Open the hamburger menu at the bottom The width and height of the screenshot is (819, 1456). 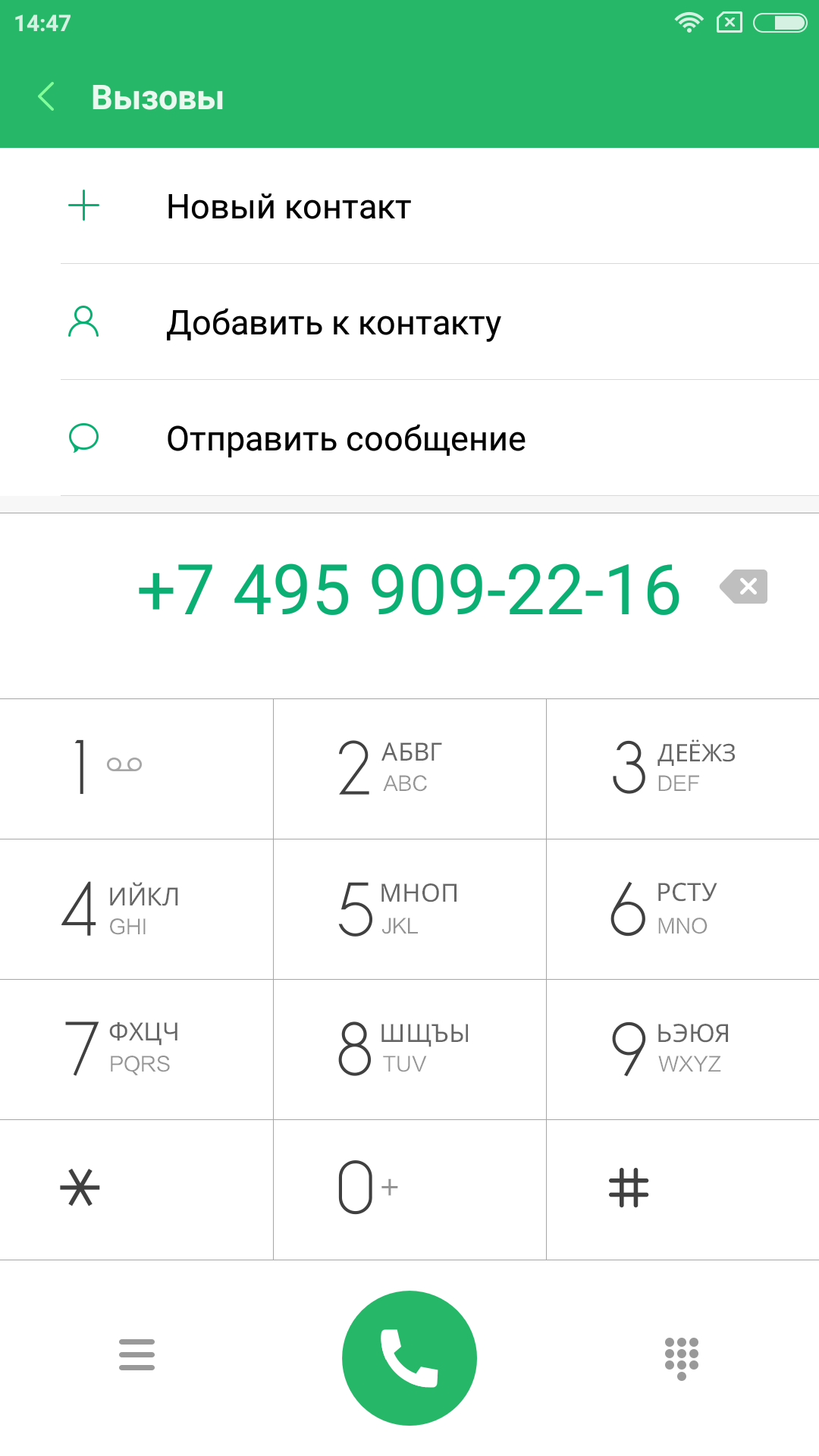click(x=136, y=1355)
